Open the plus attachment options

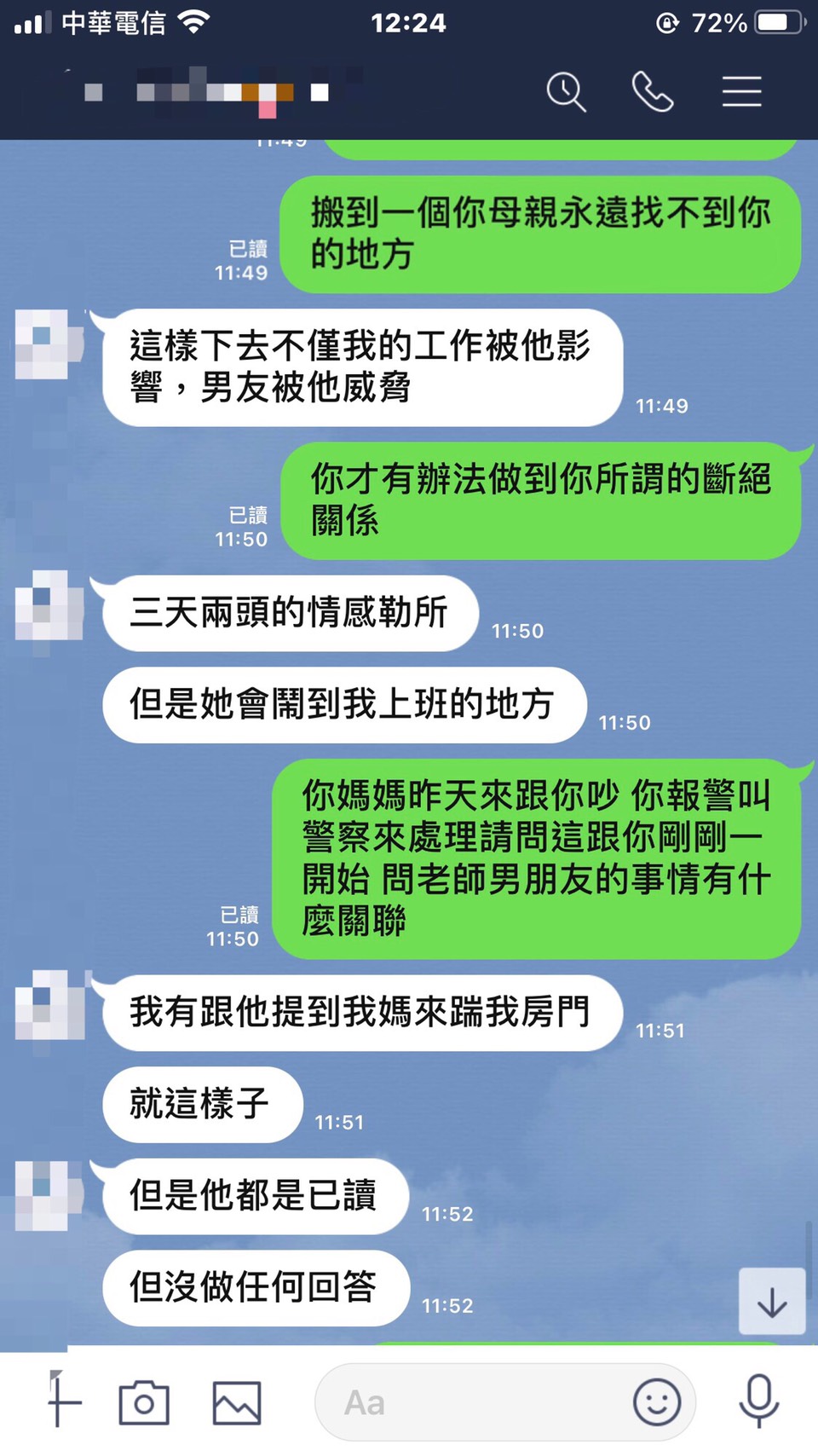60,1401
